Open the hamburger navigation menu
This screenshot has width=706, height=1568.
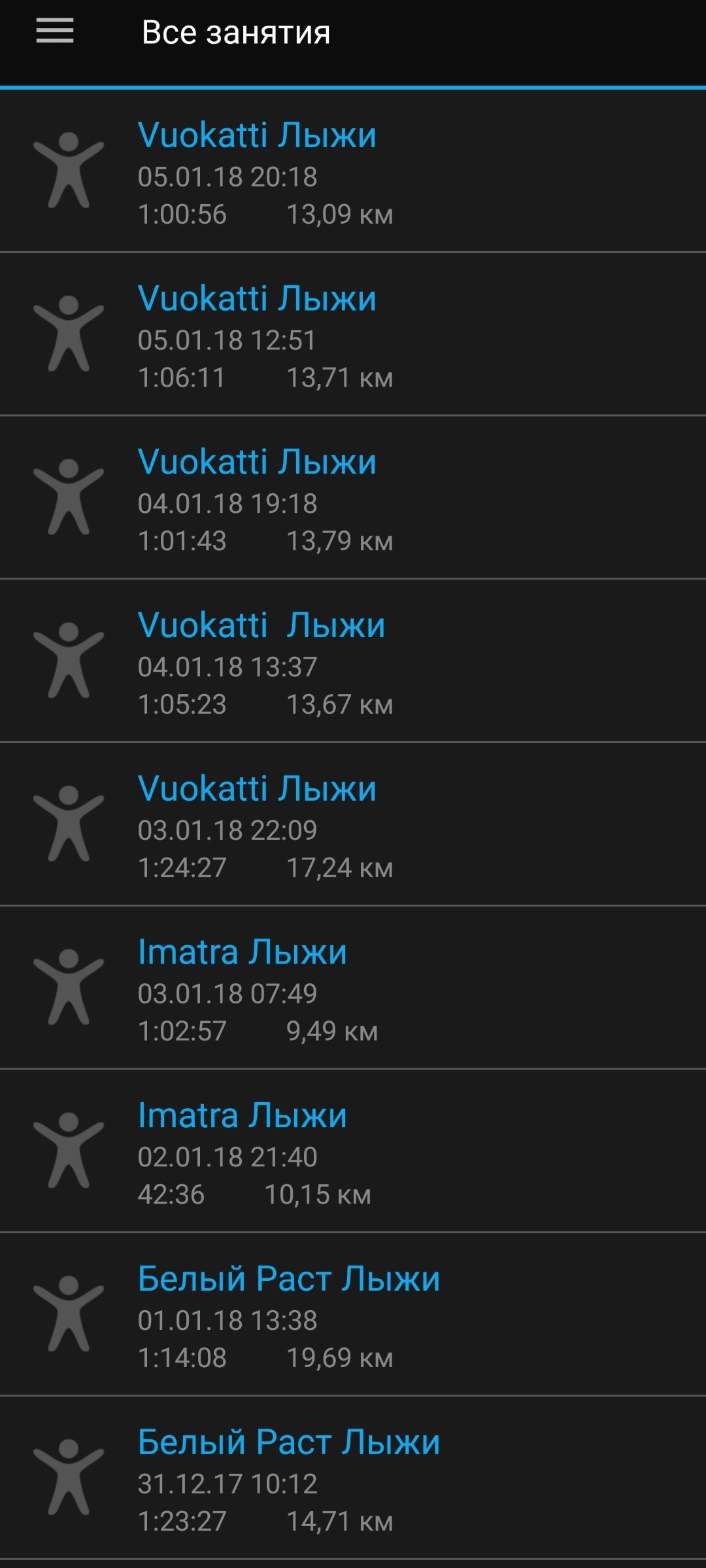(55, 31)
